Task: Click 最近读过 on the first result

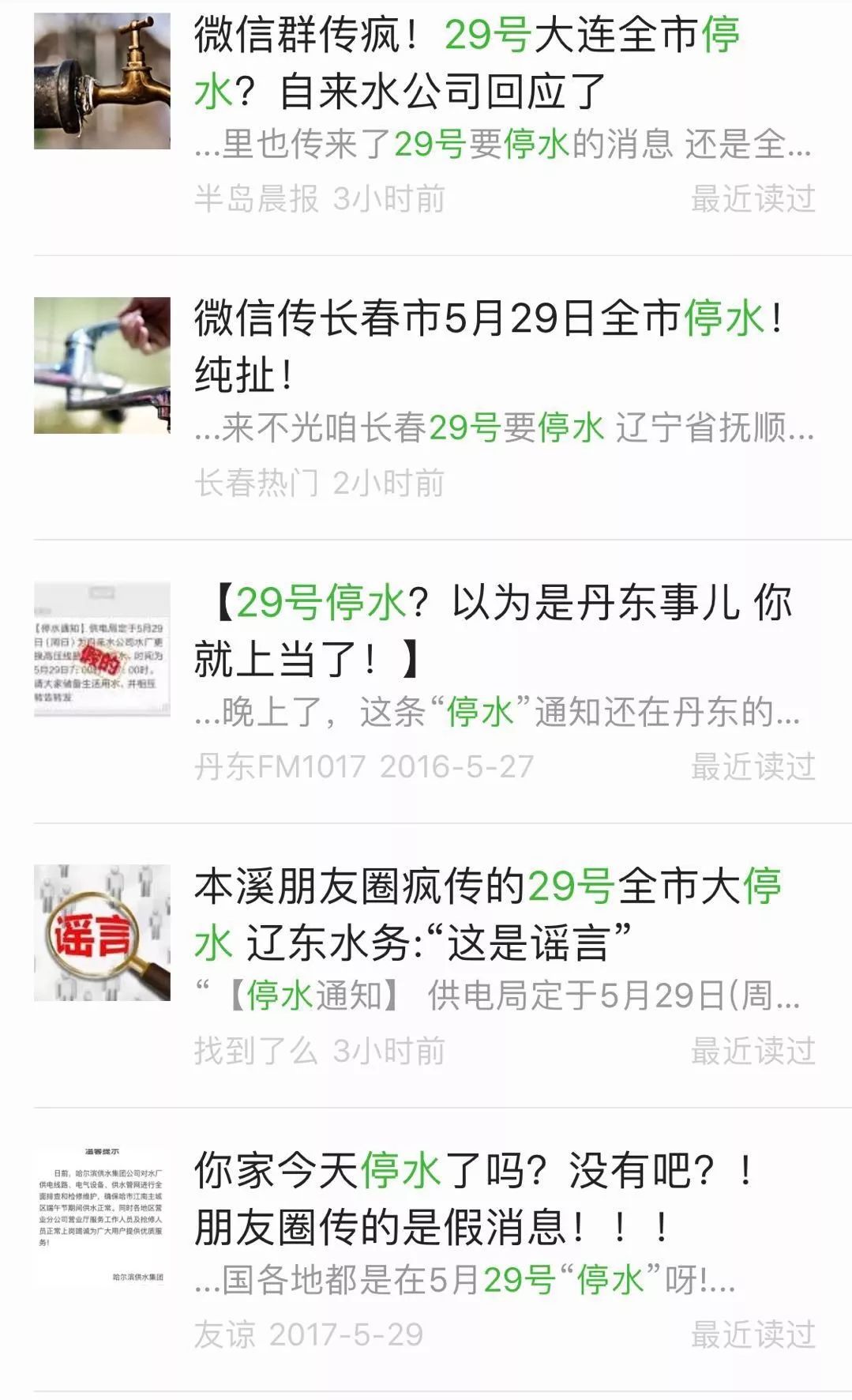Action: pyautogui.click(x=753, y=200)
